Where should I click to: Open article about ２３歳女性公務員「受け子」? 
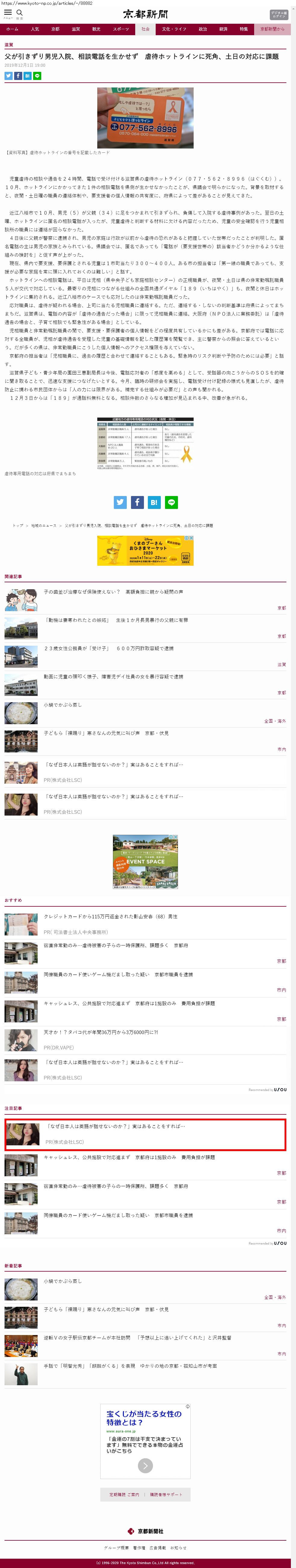point(108,648)
